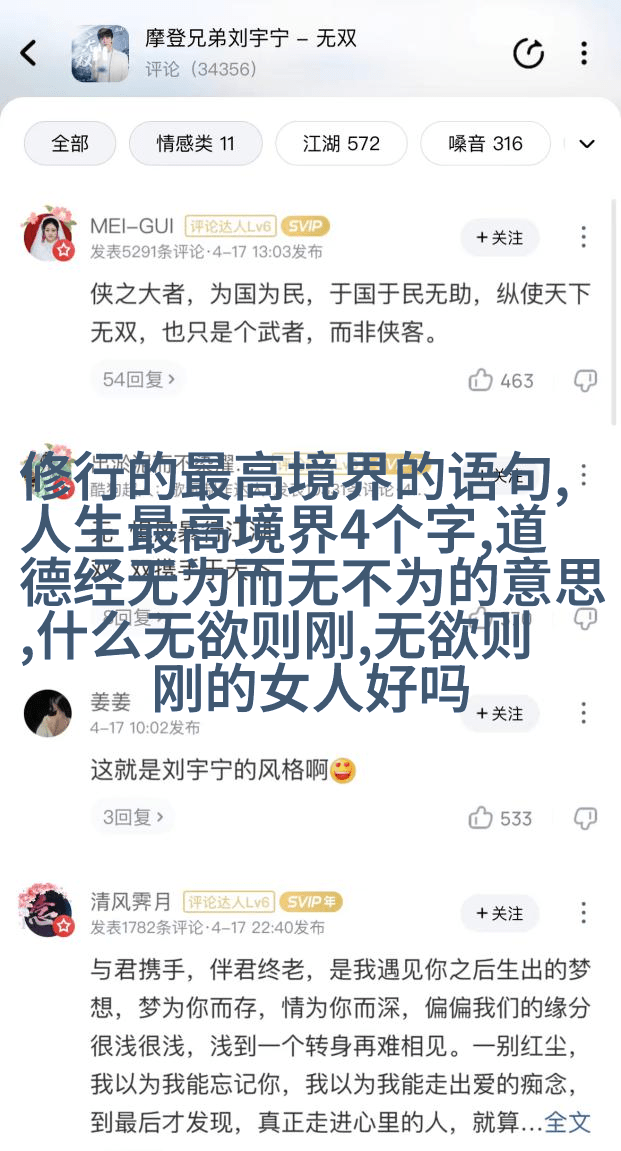Tap the circular arrow icon in header
Viewport: 621px width, 1151px height.
(x=528, y=53)
